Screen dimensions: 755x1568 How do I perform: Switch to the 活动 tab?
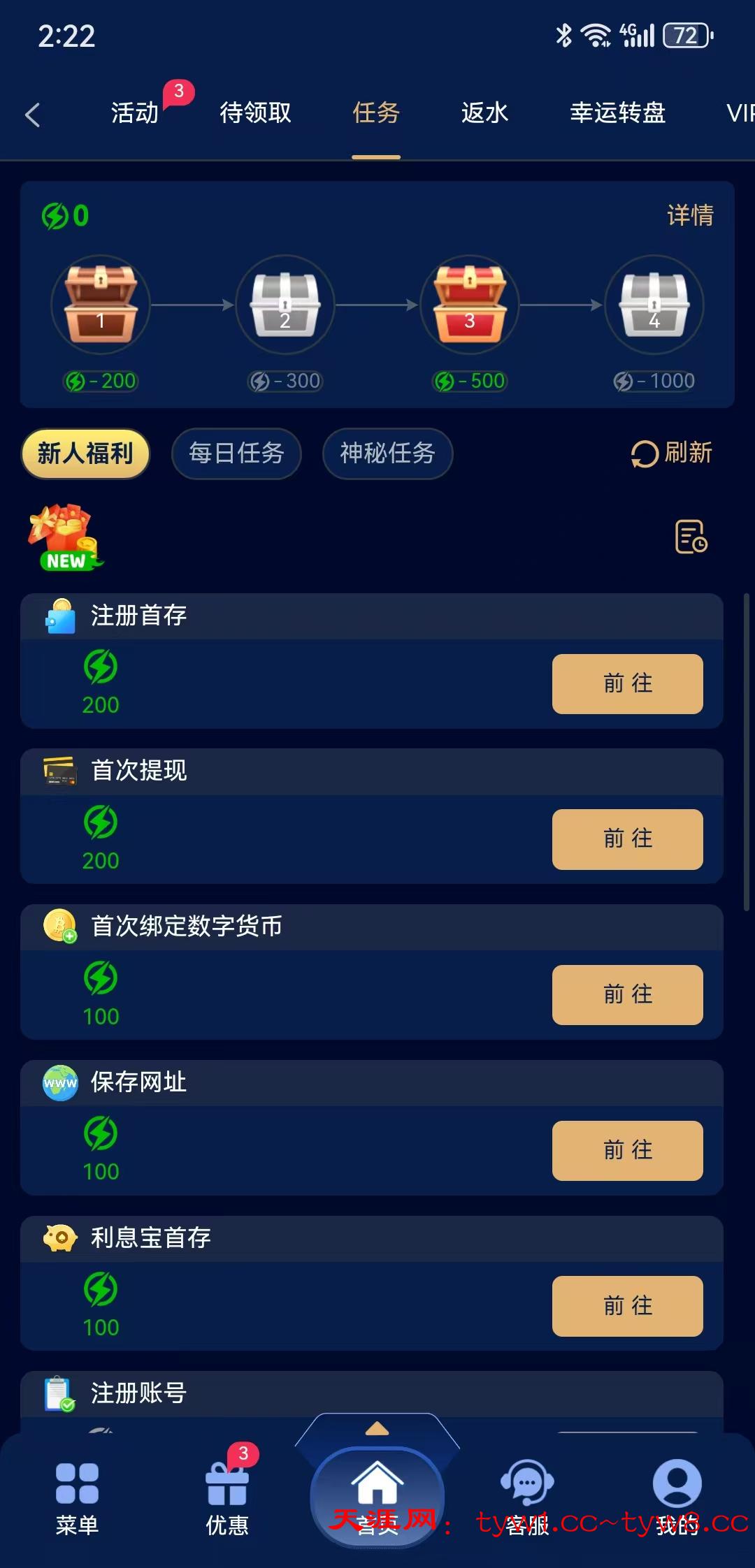[135, 112]
